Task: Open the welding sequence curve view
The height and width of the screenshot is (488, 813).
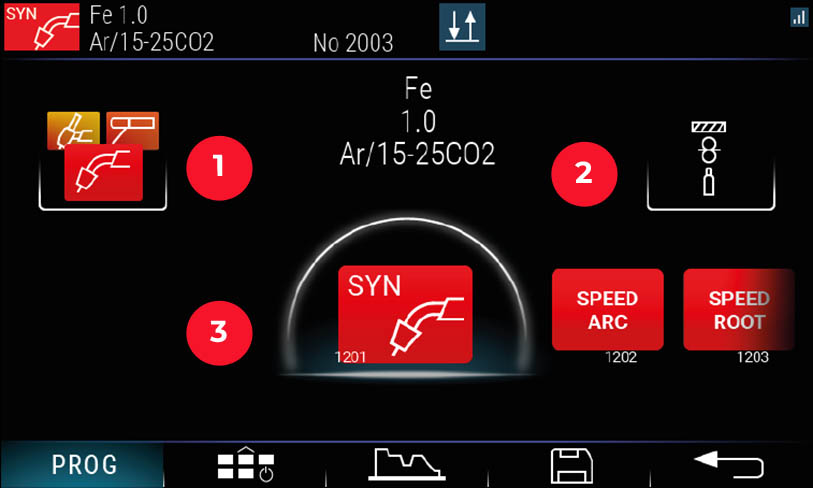Action: tap(407, 465)
